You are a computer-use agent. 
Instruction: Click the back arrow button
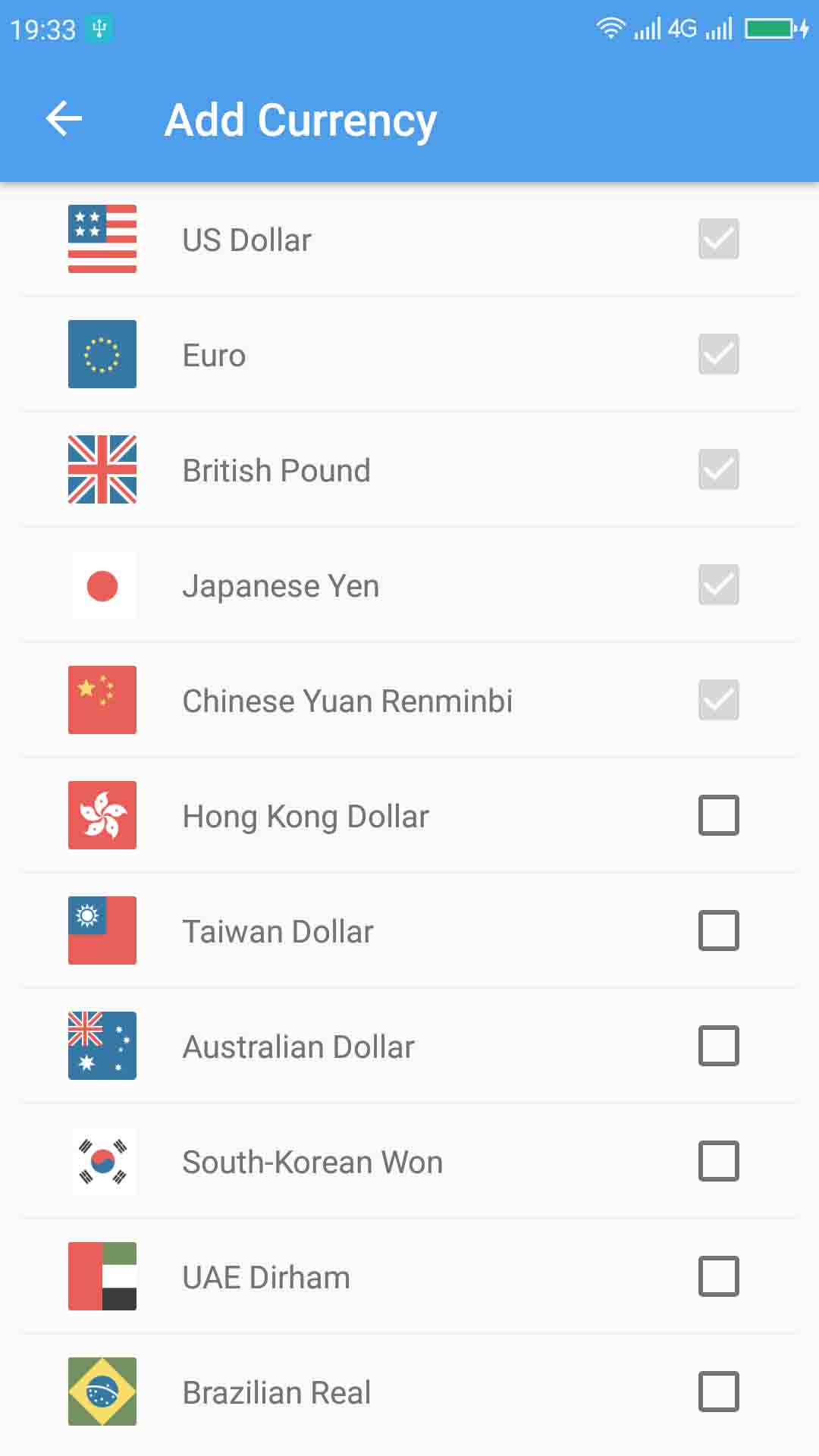tap(64, 118)
